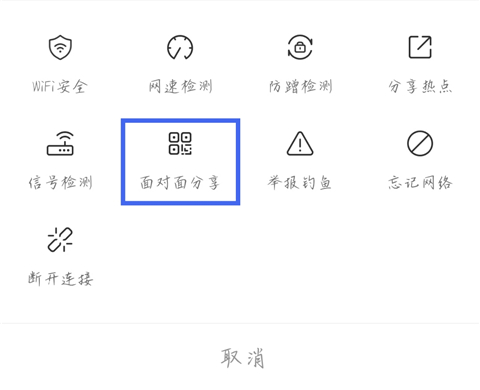Viewport: 480px width, 390px height.
Task: Select 举报钓鱼 warning option
Action: pyautogui.click(x=300, y=161)
